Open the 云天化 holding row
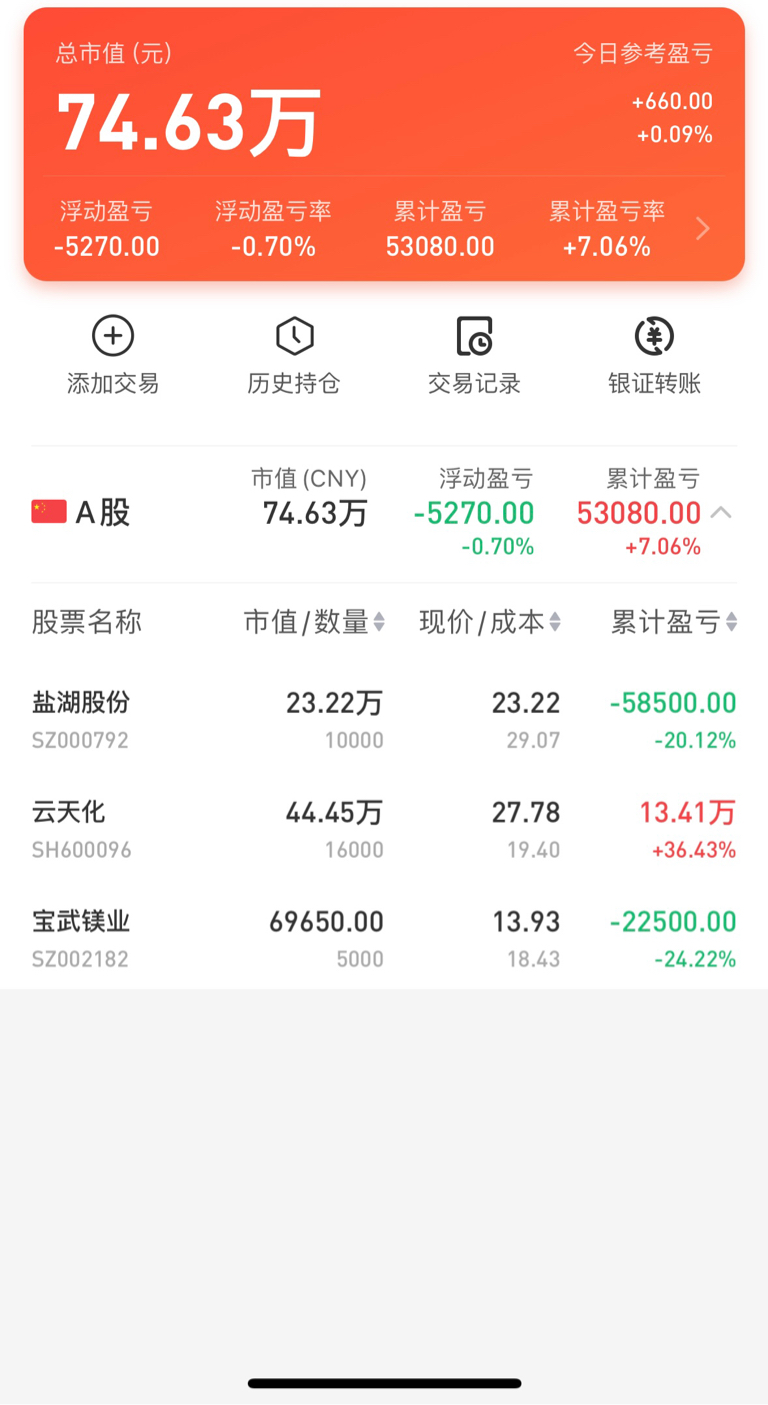This screenshot has width=768, height=1405. [x=384, y=829]
